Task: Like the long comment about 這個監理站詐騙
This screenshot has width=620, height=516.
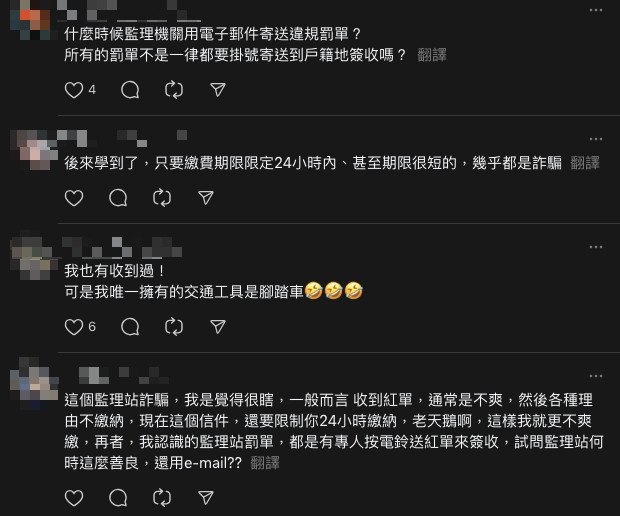Action: (73, 498)
